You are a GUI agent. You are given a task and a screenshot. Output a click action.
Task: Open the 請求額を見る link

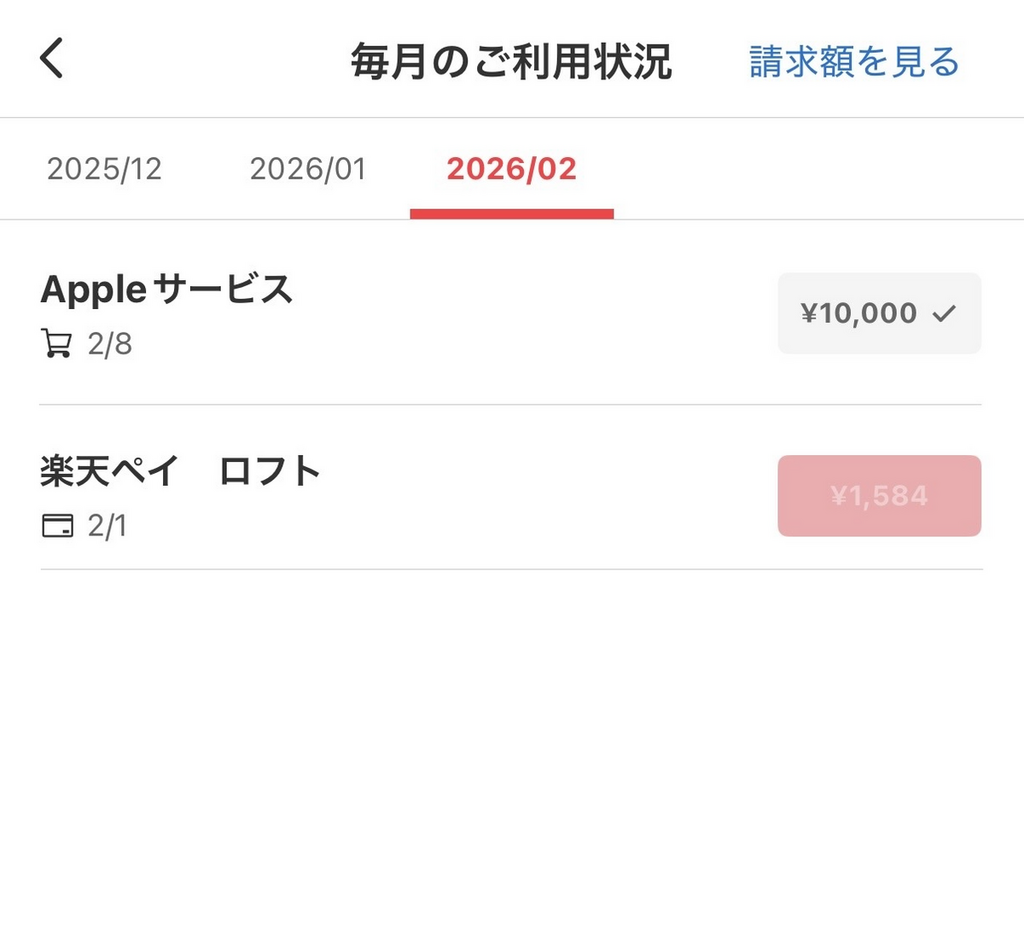coord(854,61)
